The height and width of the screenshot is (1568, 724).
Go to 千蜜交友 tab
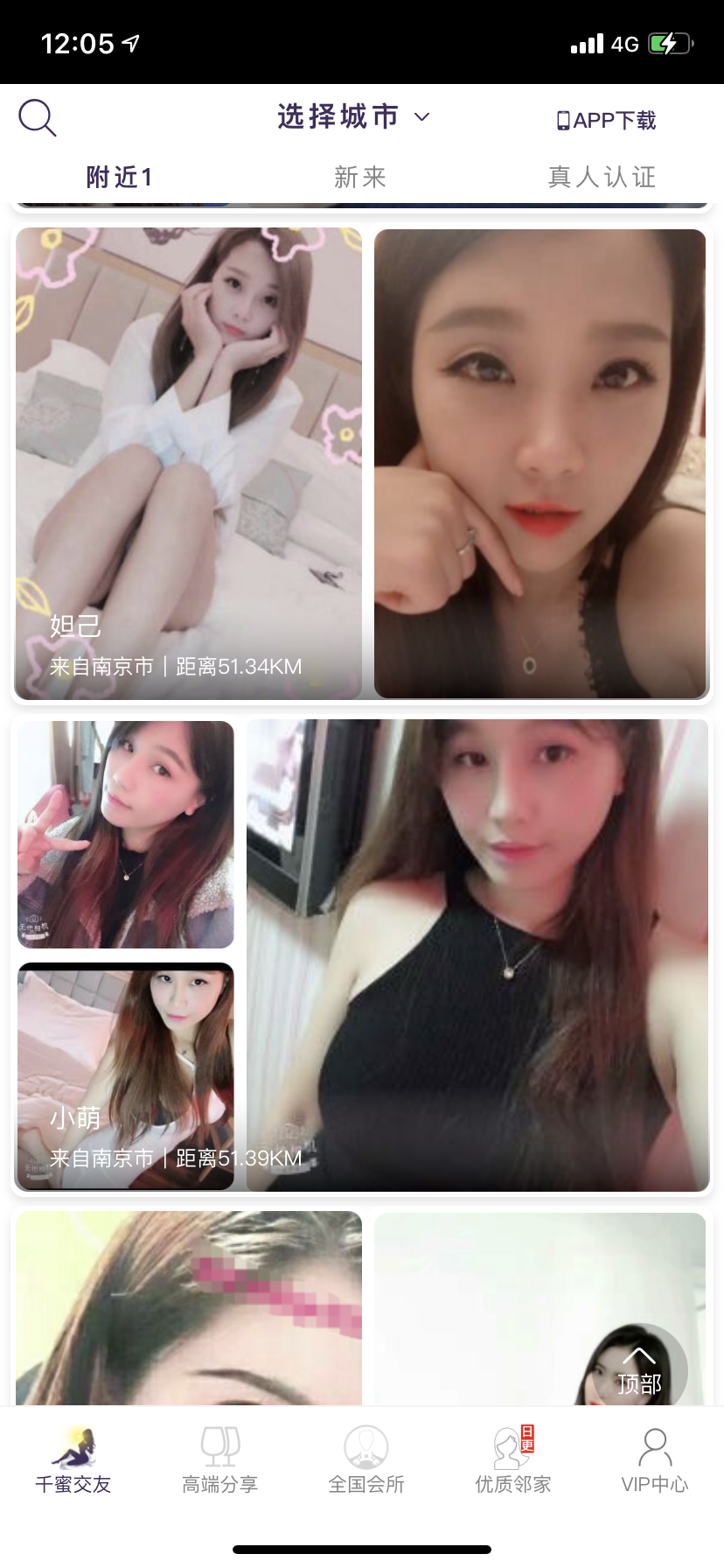(73, 1459)
